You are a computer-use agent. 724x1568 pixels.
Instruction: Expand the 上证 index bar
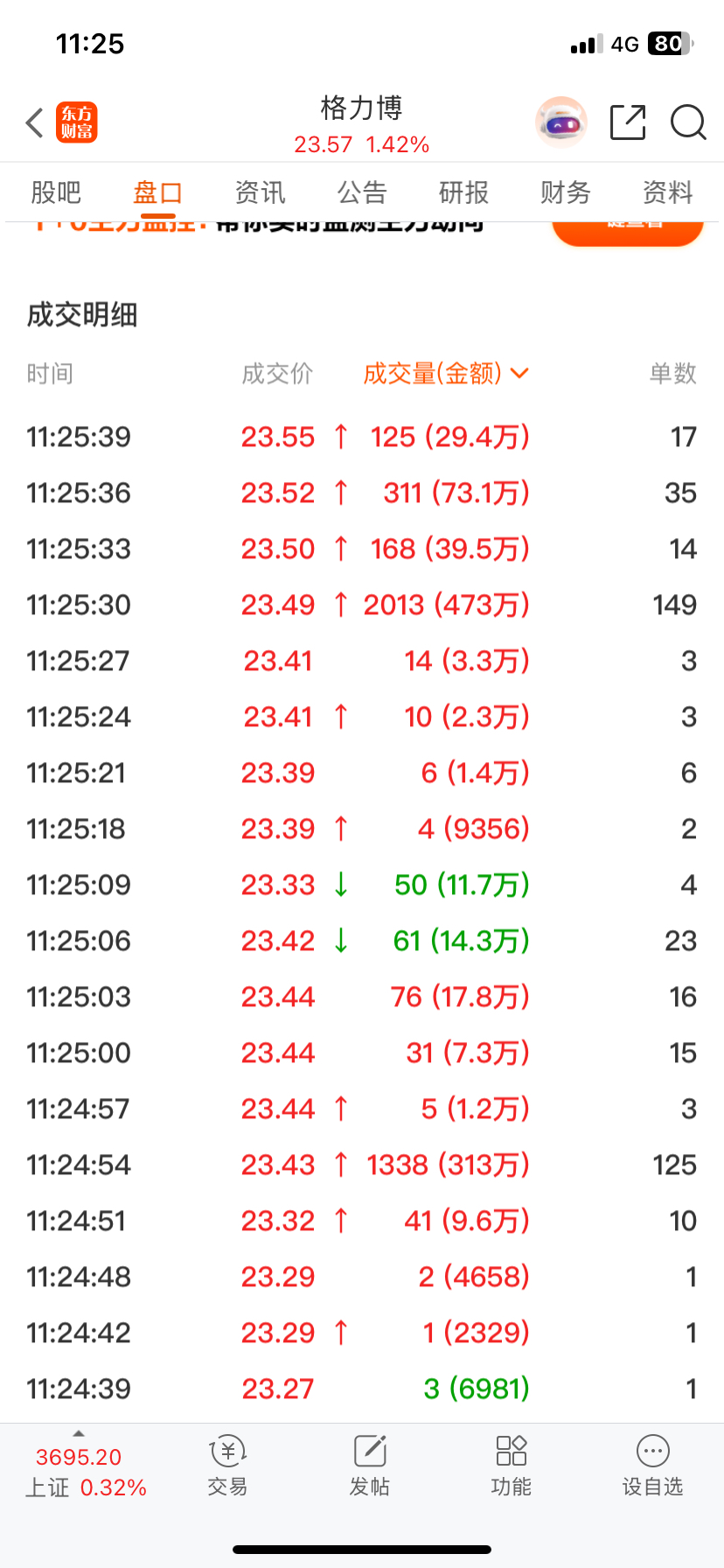coord(86,1472)
